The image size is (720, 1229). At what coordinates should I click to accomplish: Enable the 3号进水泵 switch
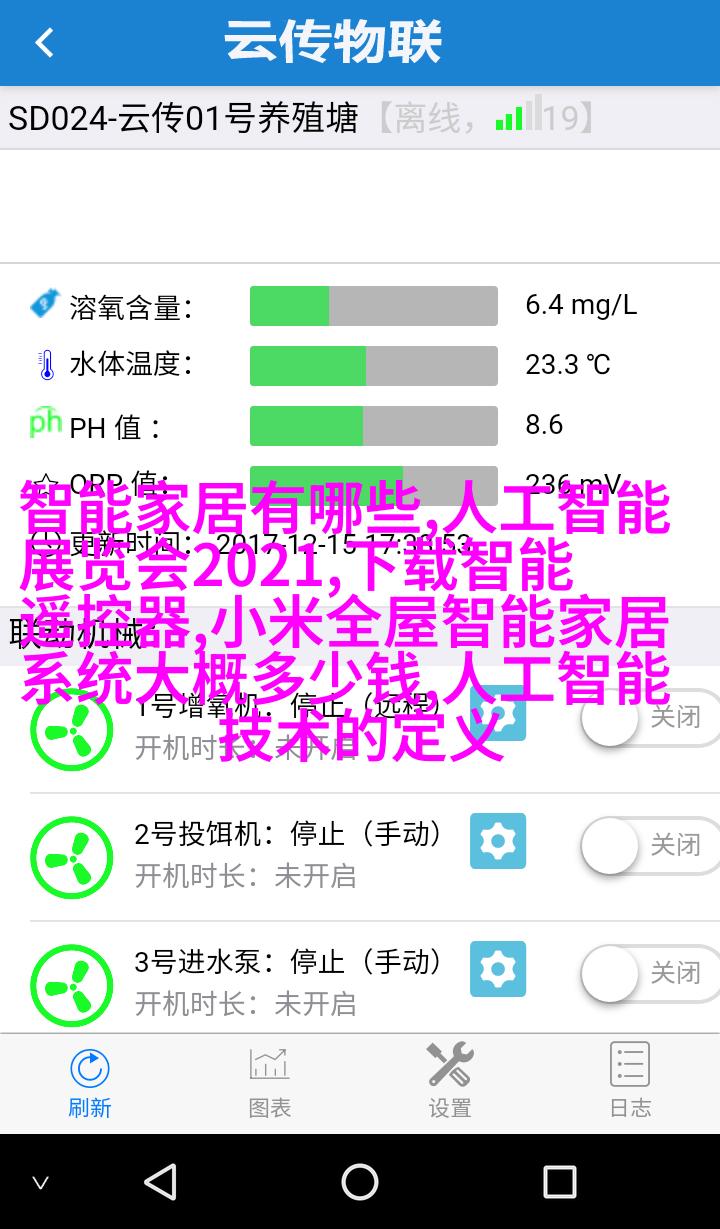pos(650,973)
